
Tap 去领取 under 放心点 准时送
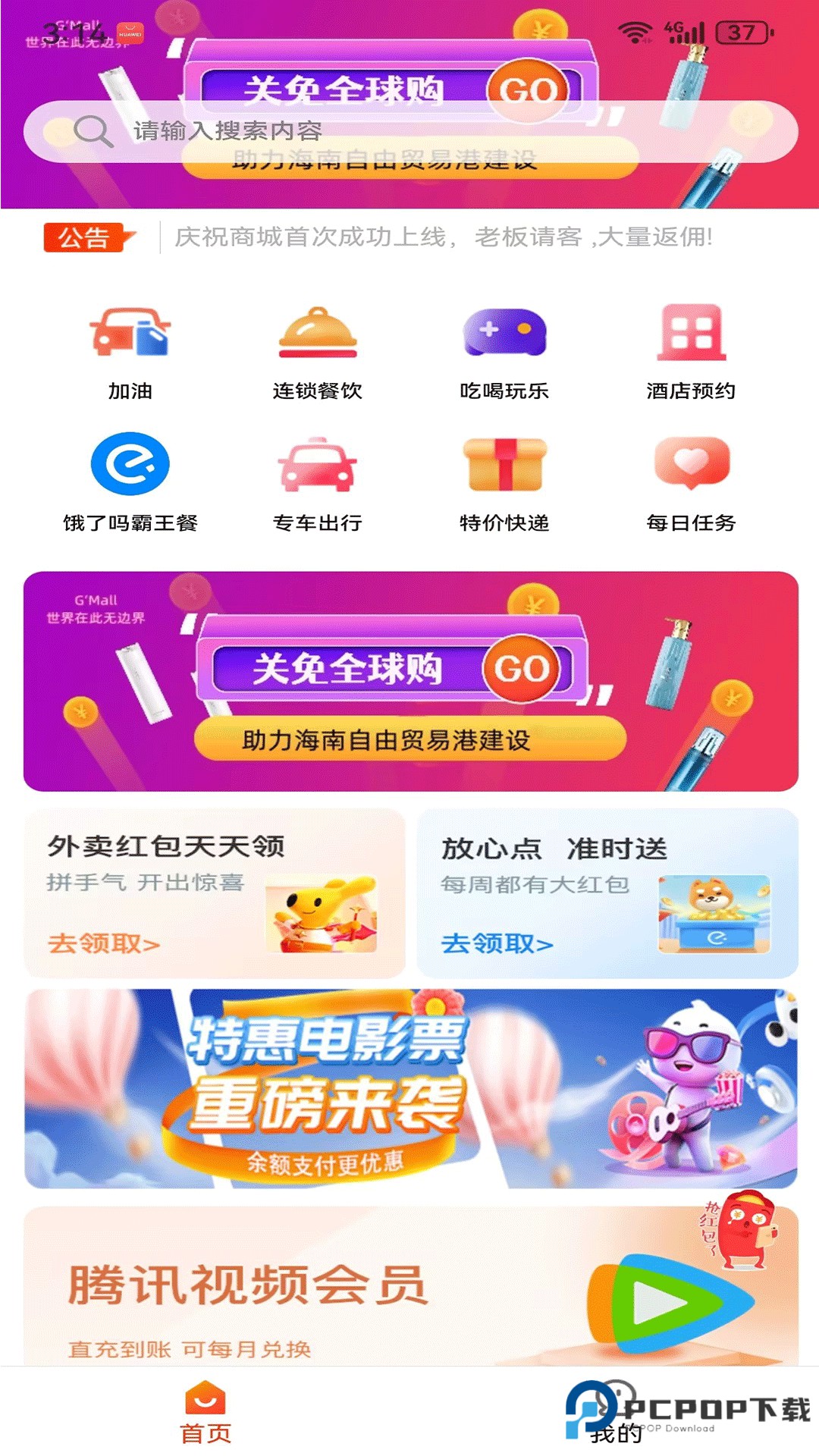(497, 941)
